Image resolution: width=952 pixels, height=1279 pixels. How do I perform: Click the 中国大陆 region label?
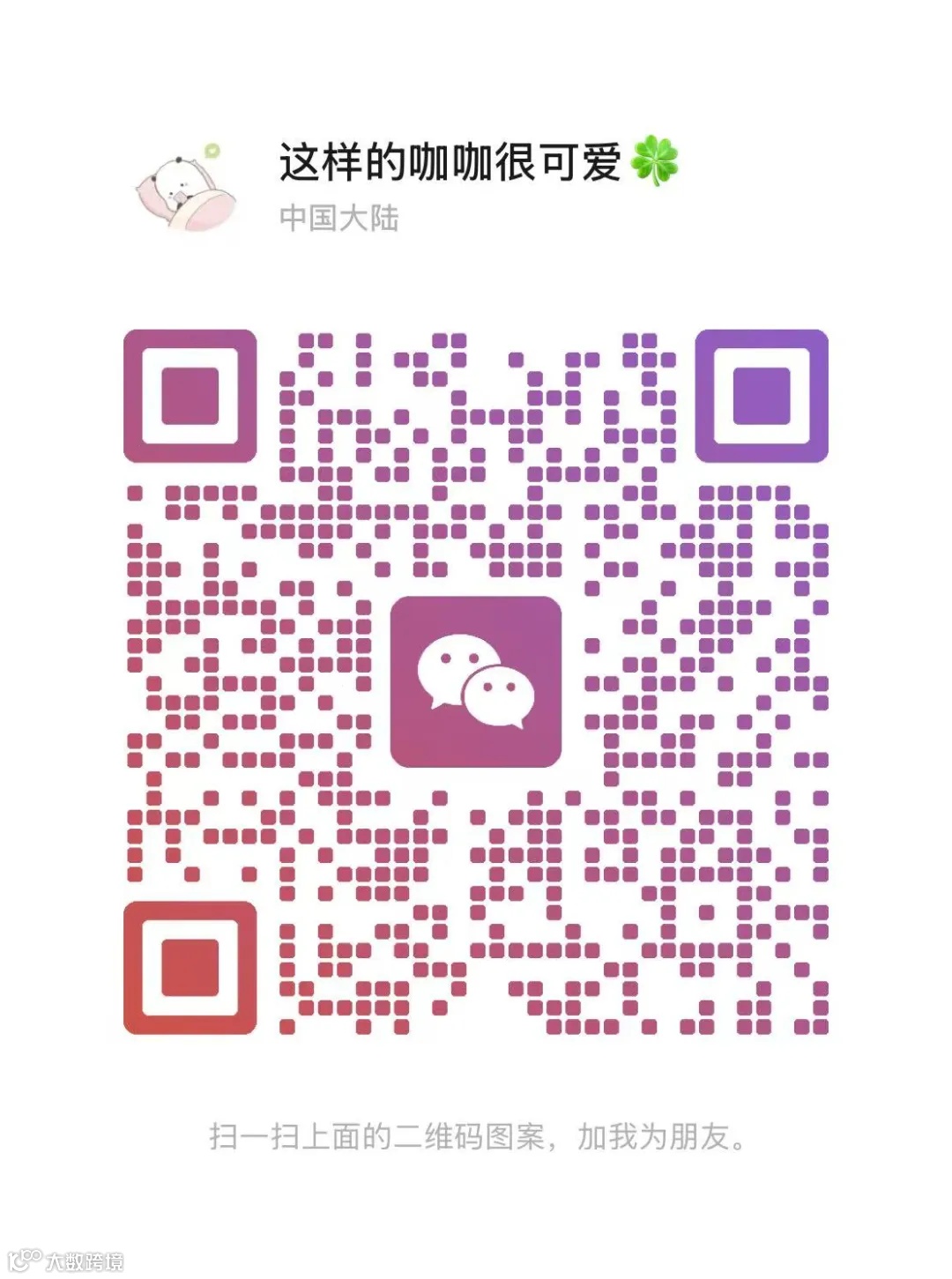(339, 220)
